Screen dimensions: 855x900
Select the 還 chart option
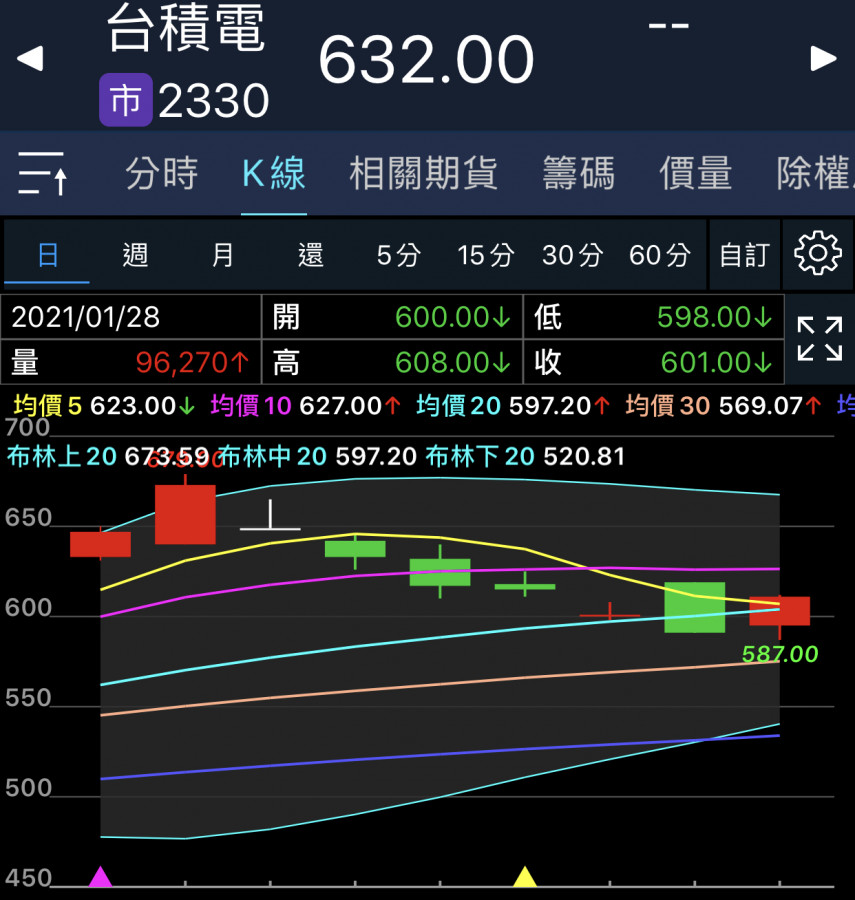(310, 255)
